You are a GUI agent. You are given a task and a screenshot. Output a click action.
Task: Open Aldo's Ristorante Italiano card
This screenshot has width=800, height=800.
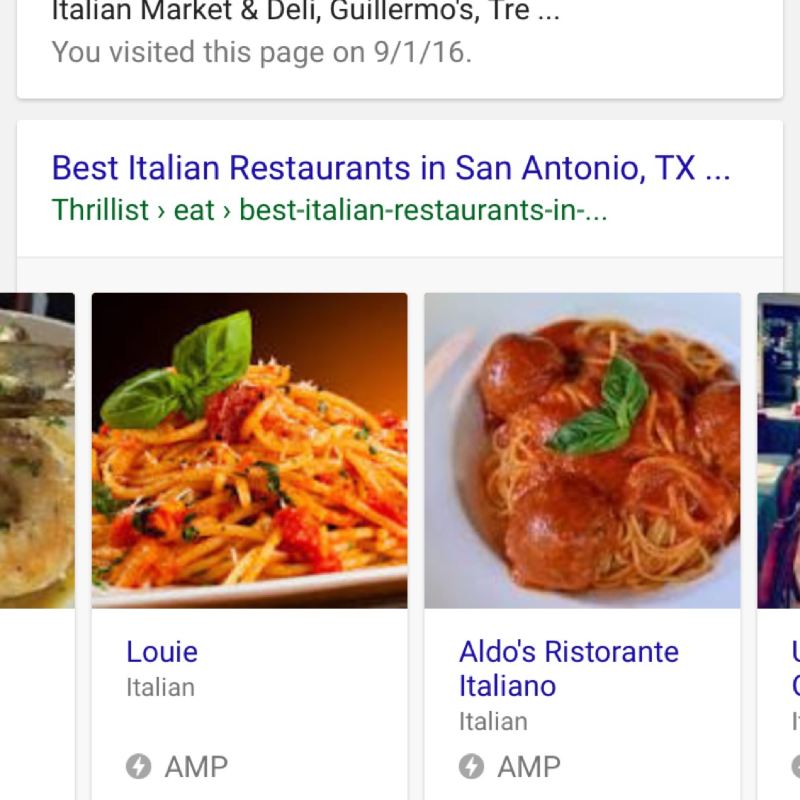[568, 668]
